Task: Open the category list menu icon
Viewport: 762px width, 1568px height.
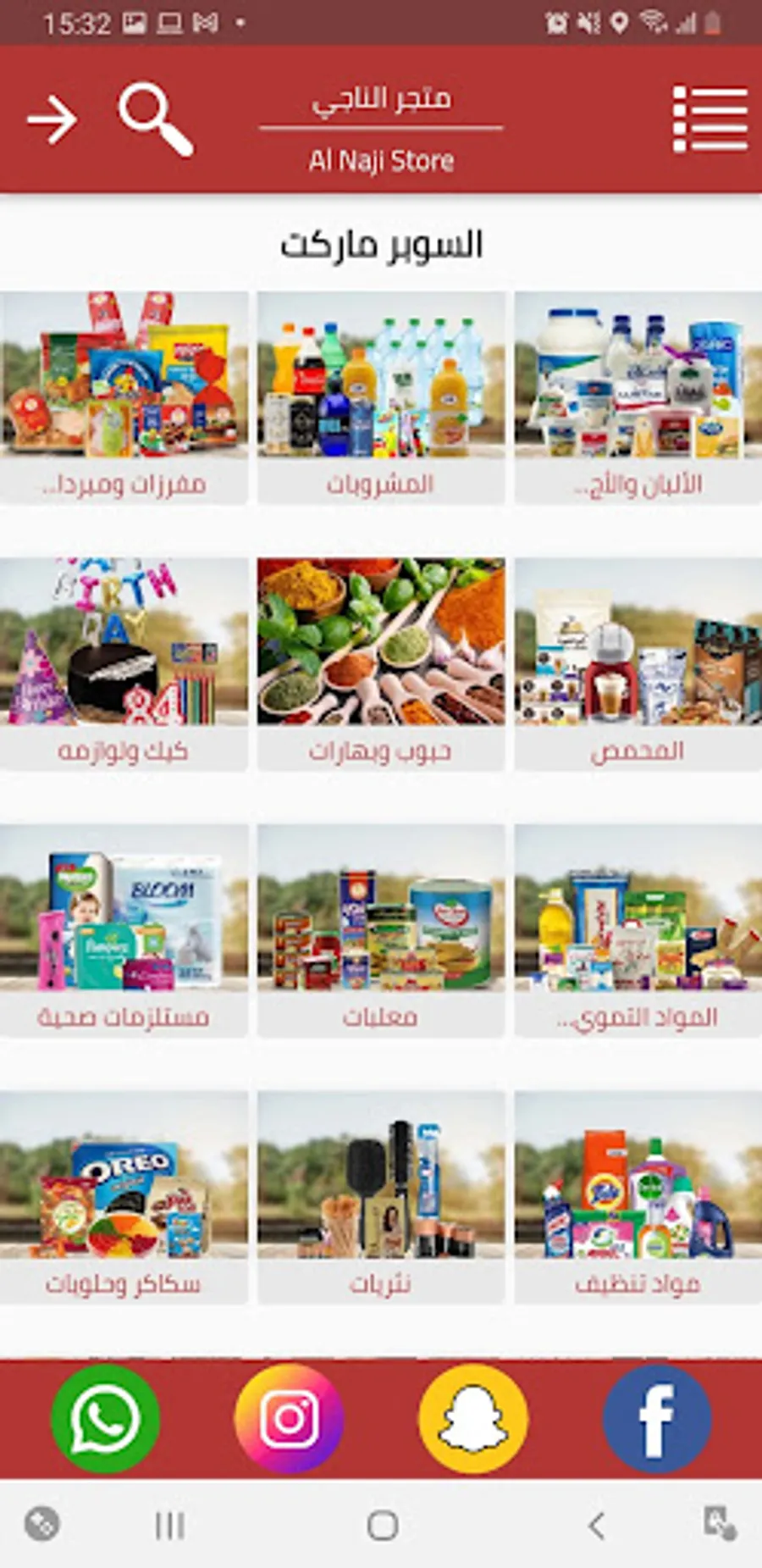Action: (711, 119)
